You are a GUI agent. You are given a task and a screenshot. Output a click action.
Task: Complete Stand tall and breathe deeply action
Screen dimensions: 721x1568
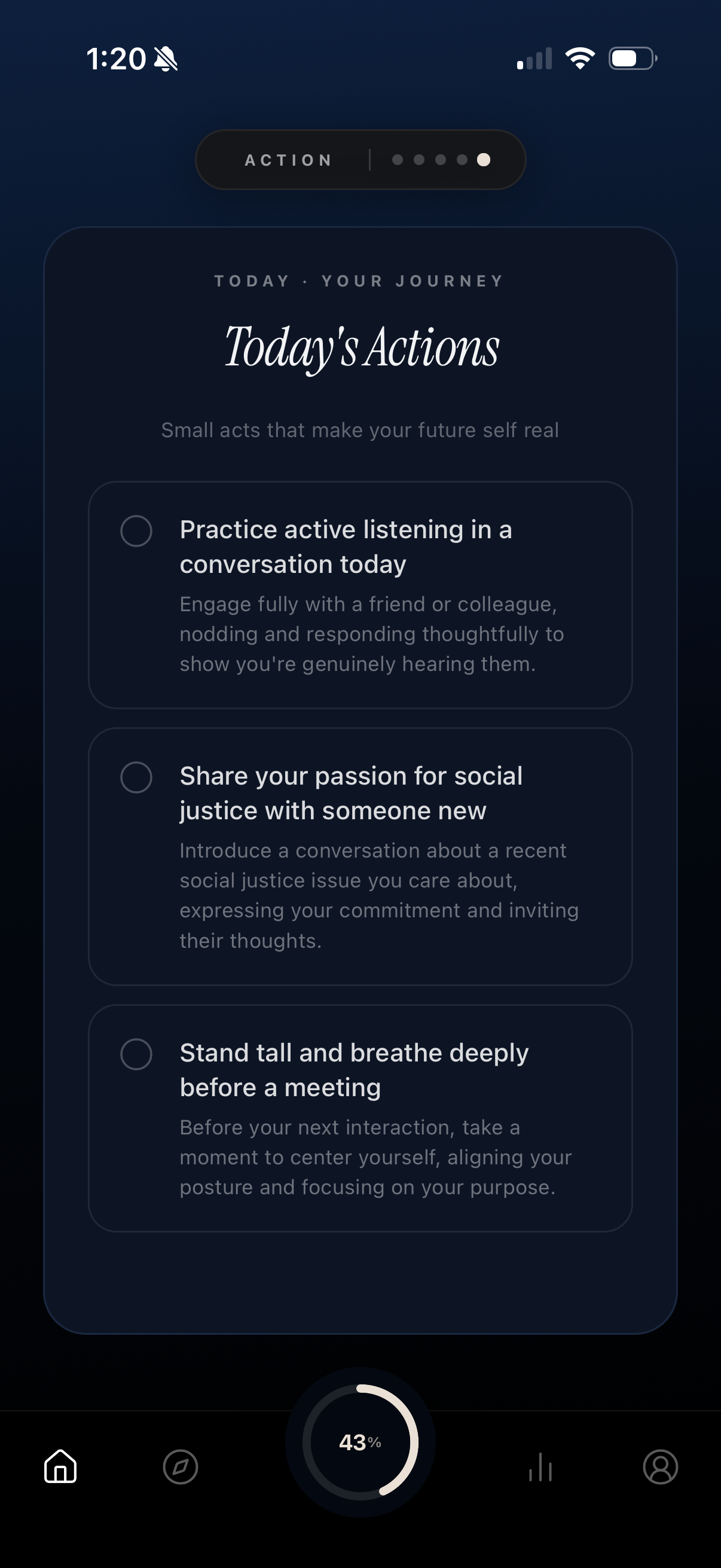tap(136, 1054)
